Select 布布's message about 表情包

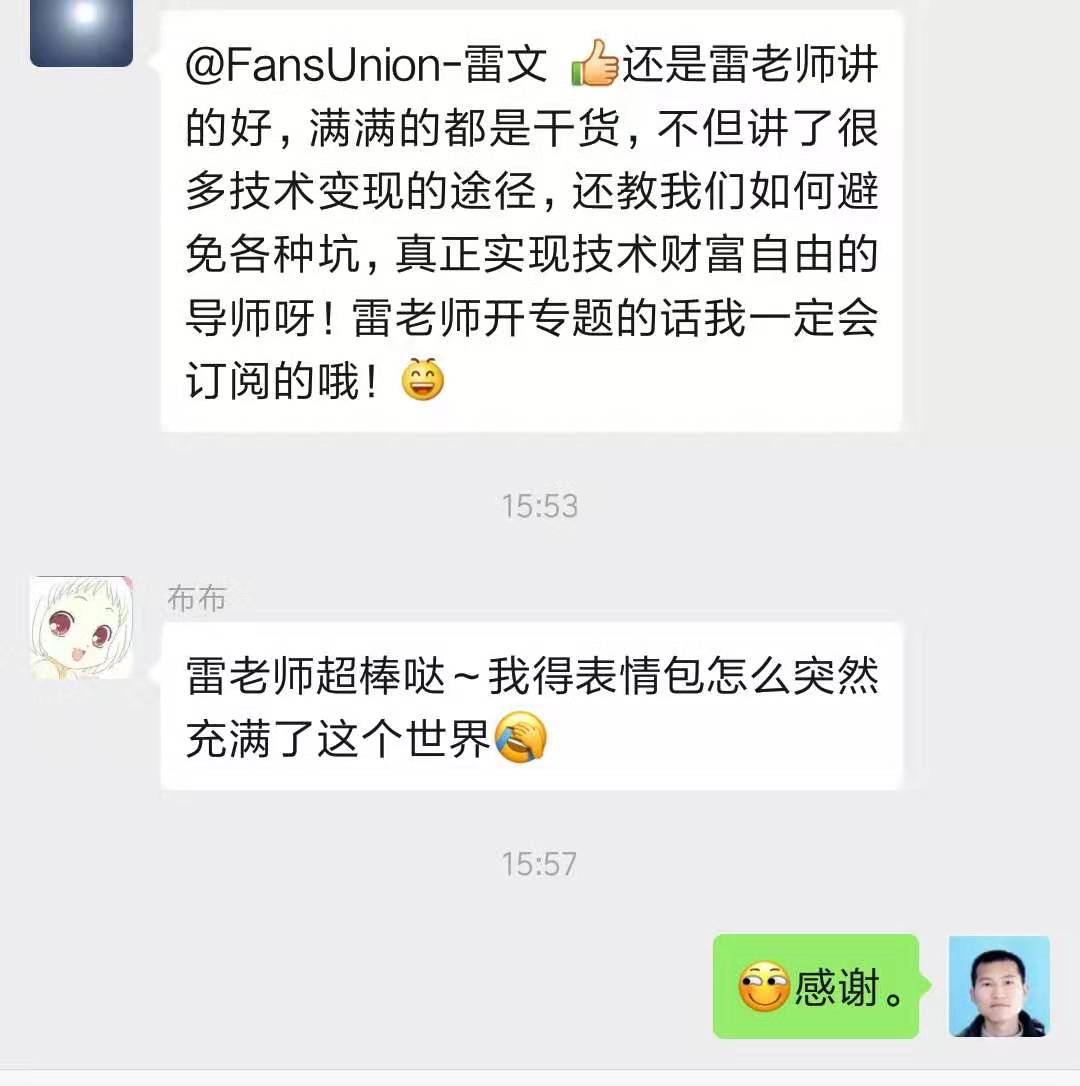[x=530, y=705]
